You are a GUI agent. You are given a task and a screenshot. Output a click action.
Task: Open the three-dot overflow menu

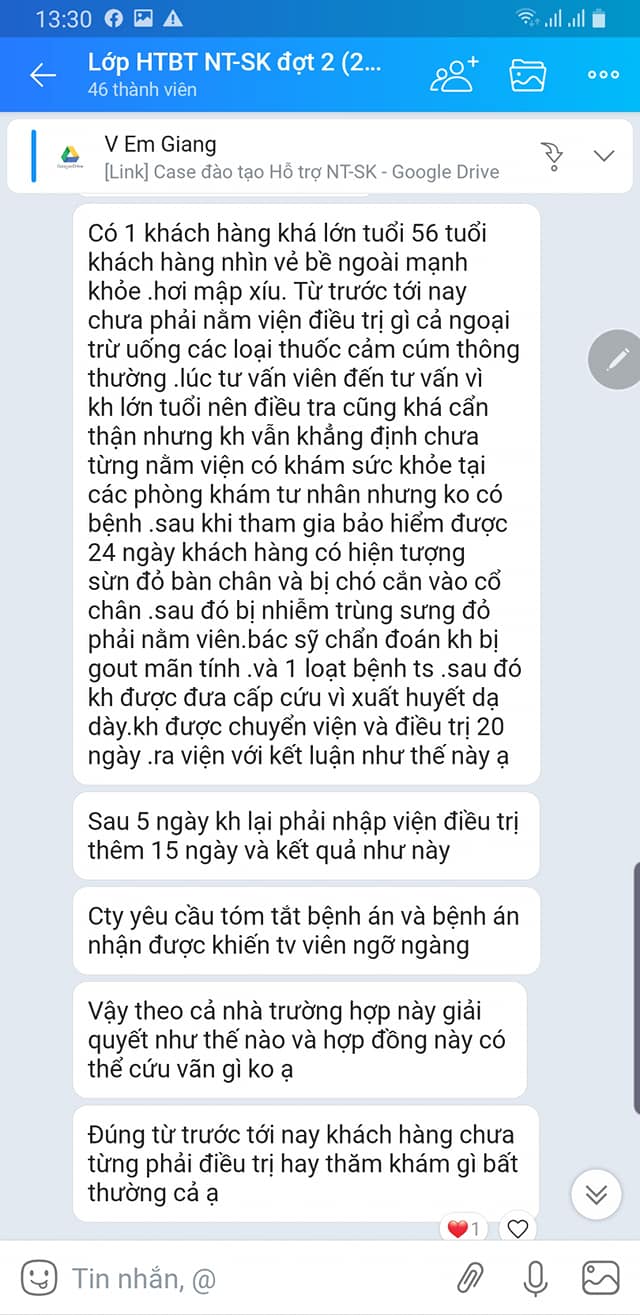[x=603, y=75]
